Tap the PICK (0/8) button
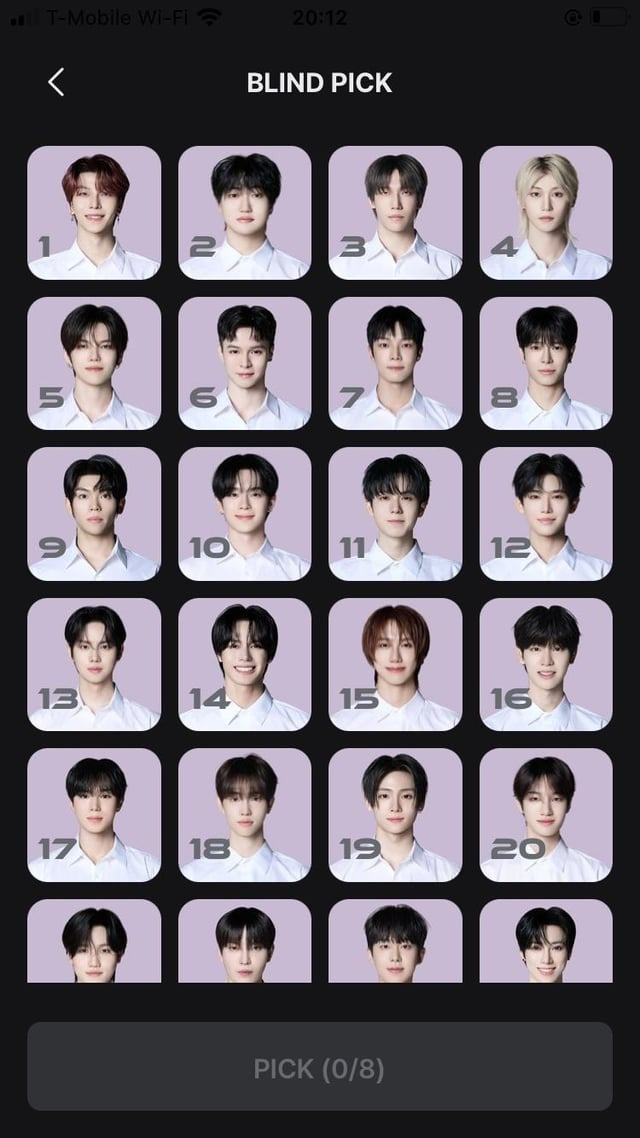The width and height of the screenshot is (640, 1138). tap(320, 1066)
